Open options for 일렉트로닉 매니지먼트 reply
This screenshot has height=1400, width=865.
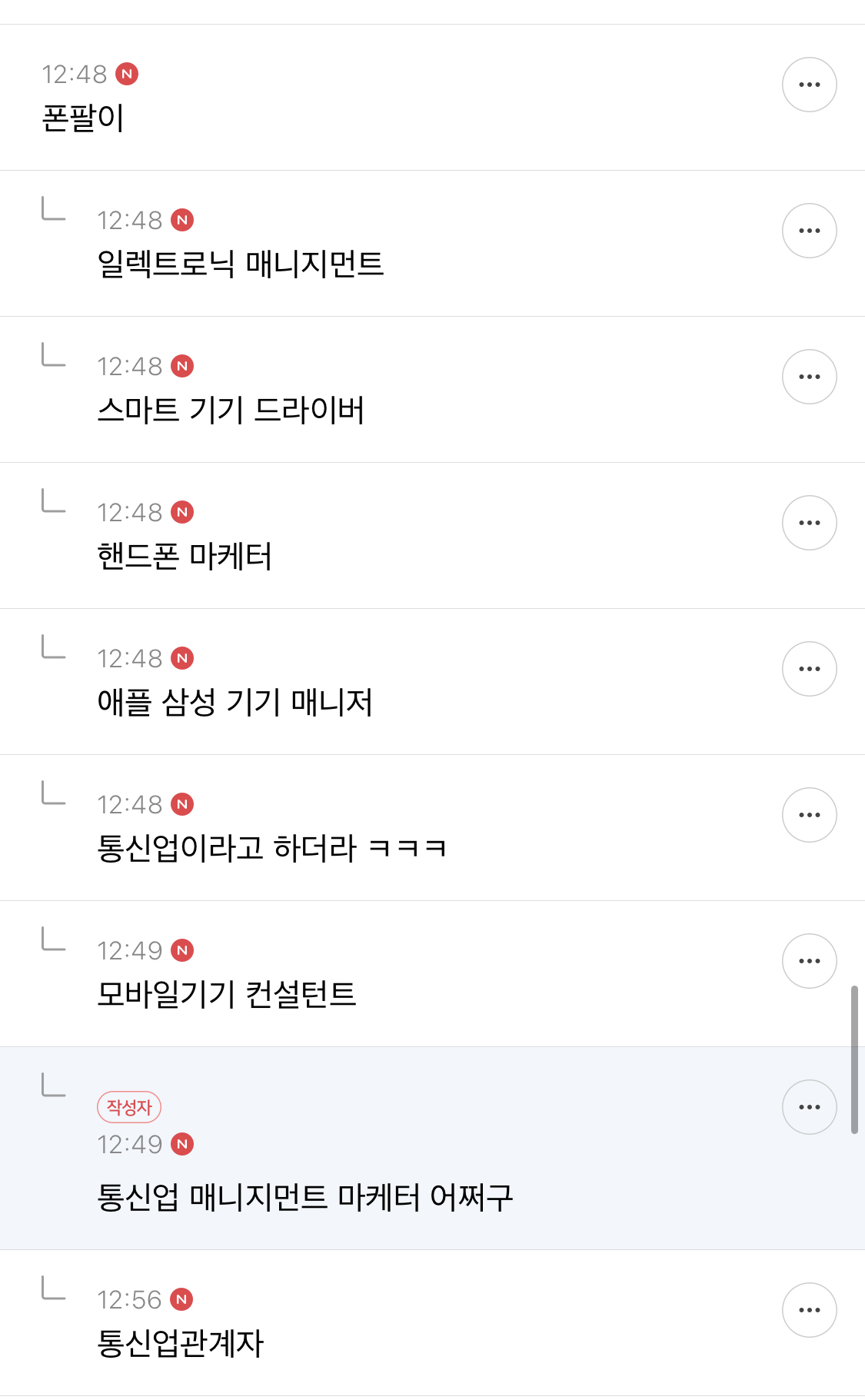[809, 231]
